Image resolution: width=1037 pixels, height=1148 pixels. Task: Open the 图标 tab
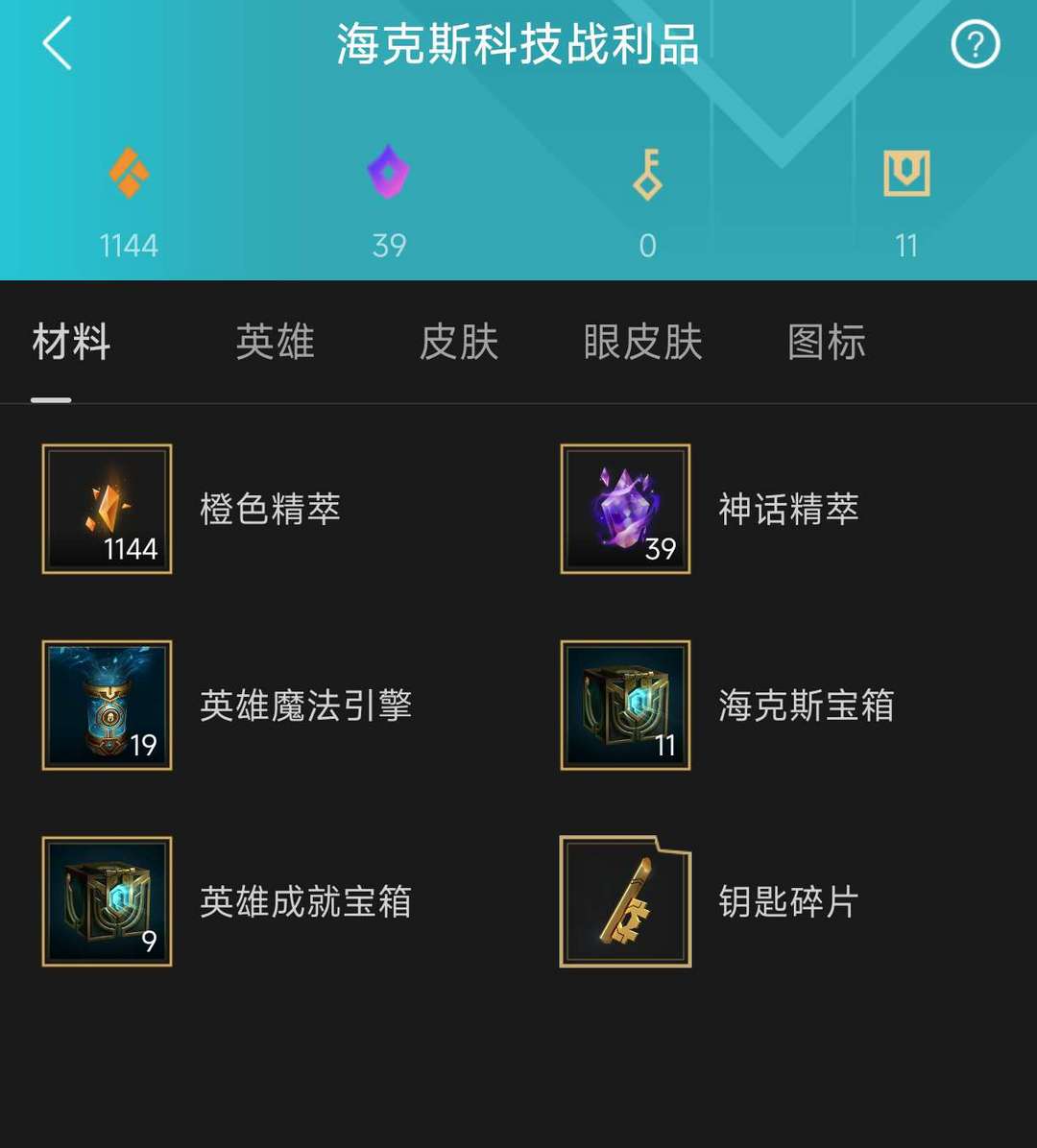coord(824,343)
